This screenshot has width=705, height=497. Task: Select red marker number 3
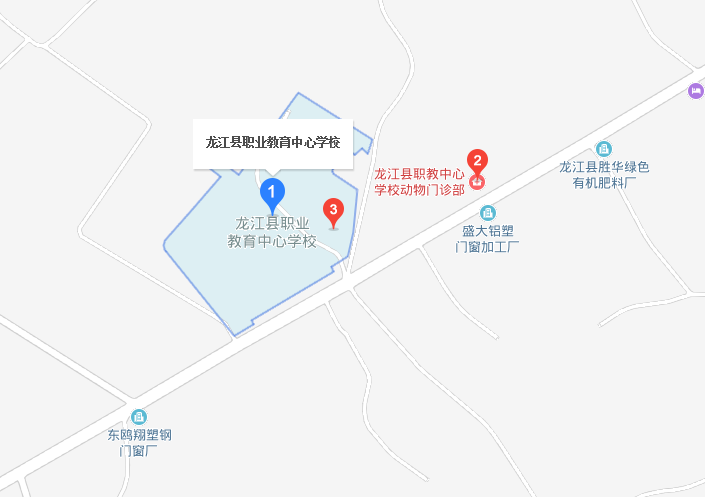[x=334, y=211]
